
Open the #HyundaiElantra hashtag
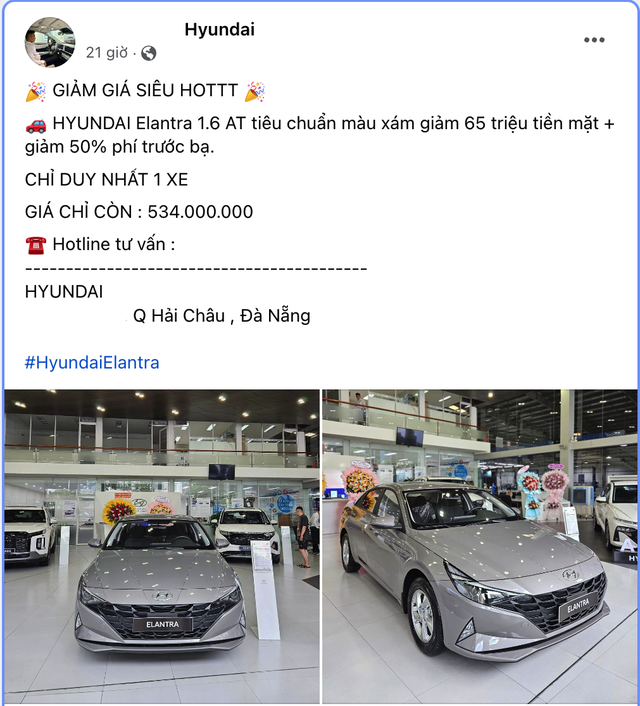92,363
